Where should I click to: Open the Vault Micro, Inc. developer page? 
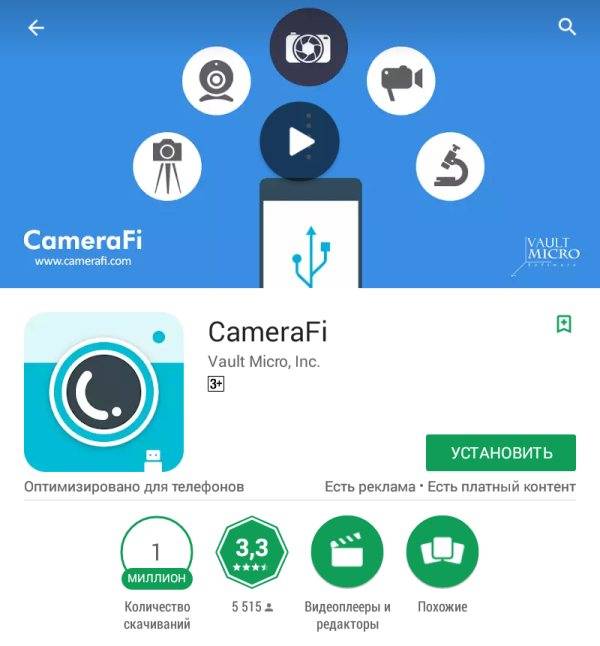[264, 361]
